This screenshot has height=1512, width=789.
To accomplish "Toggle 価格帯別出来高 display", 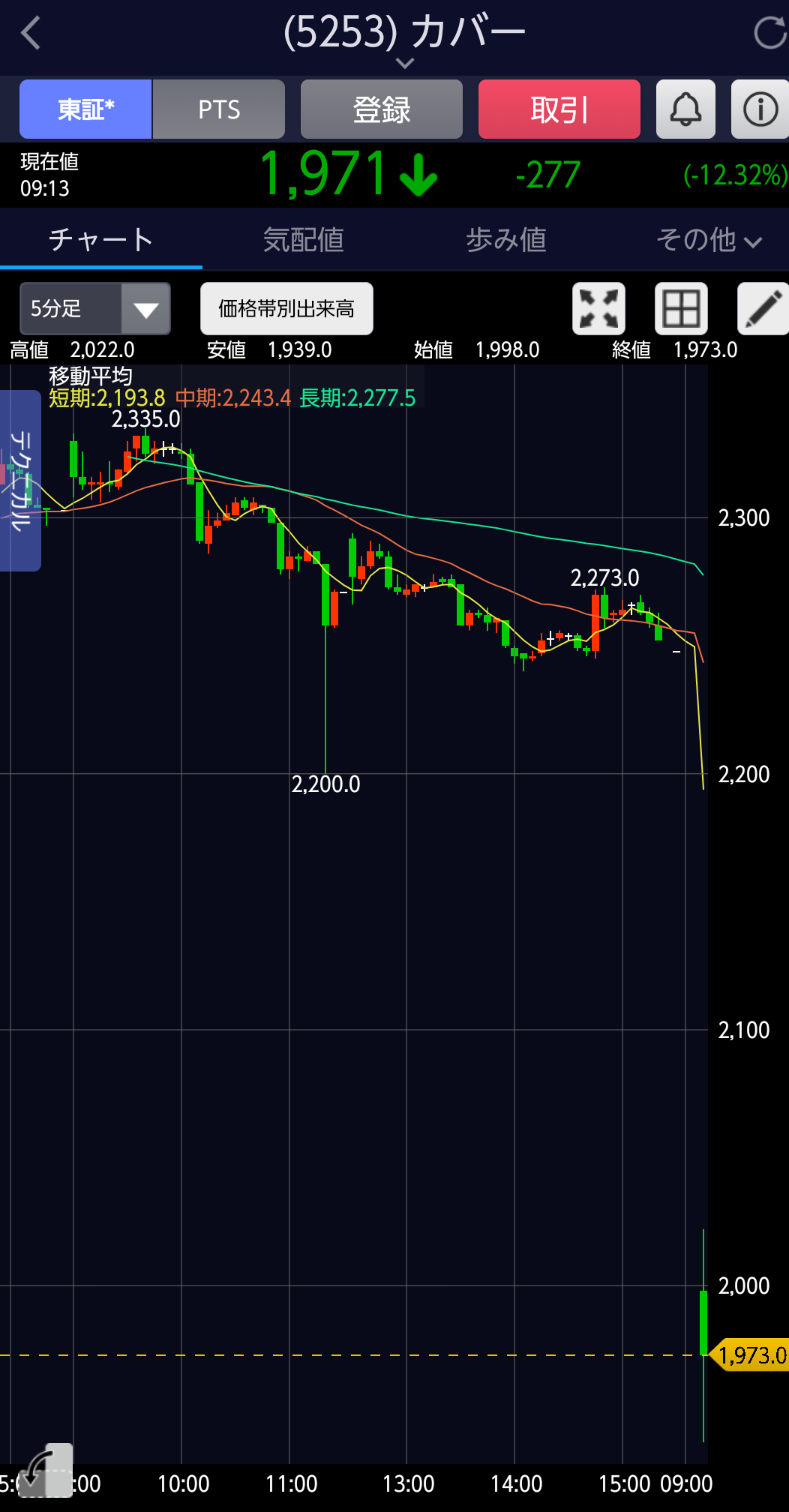I will point(286,308).
